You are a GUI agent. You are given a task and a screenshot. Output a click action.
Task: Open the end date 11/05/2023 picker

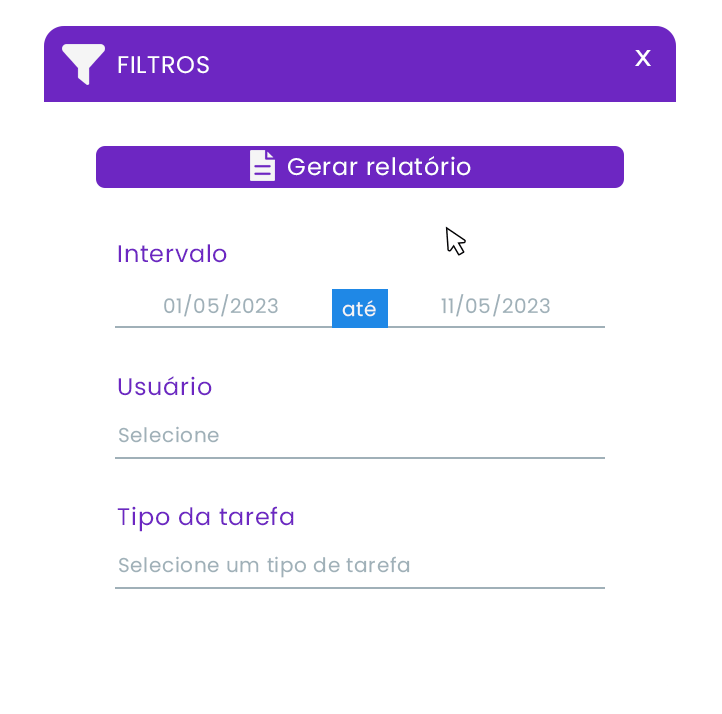tap(496, 306)
